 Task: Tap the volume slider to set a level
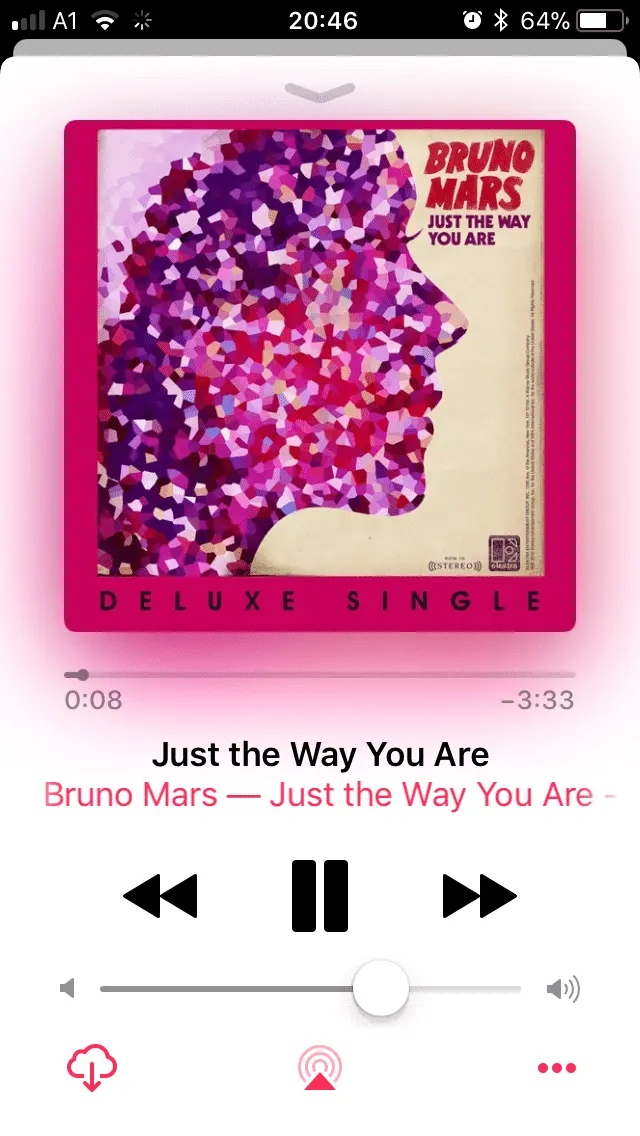(x=310, y=989)
